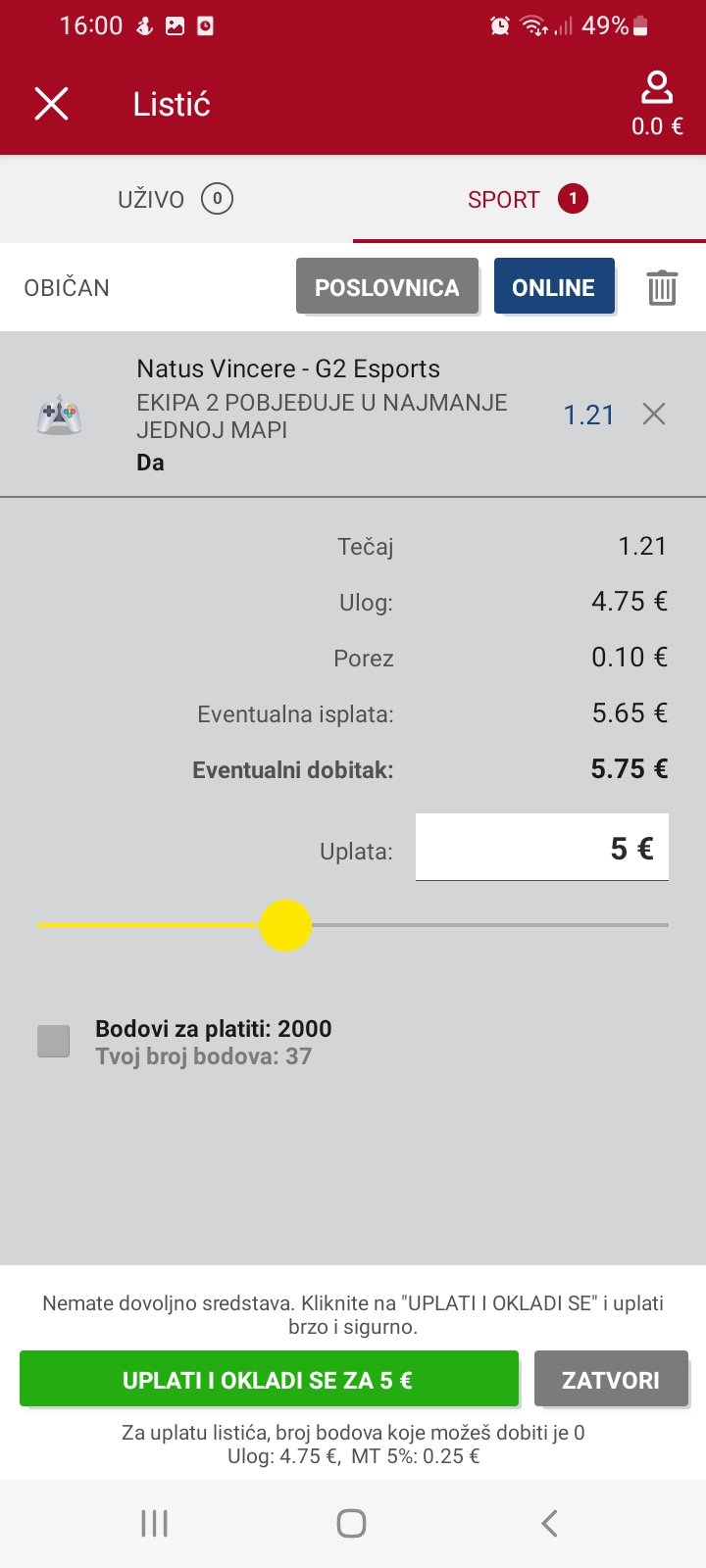Edit the Uplata amount field
The width and height of the screenshot is (706, 1568).
[x=542, y=848]
